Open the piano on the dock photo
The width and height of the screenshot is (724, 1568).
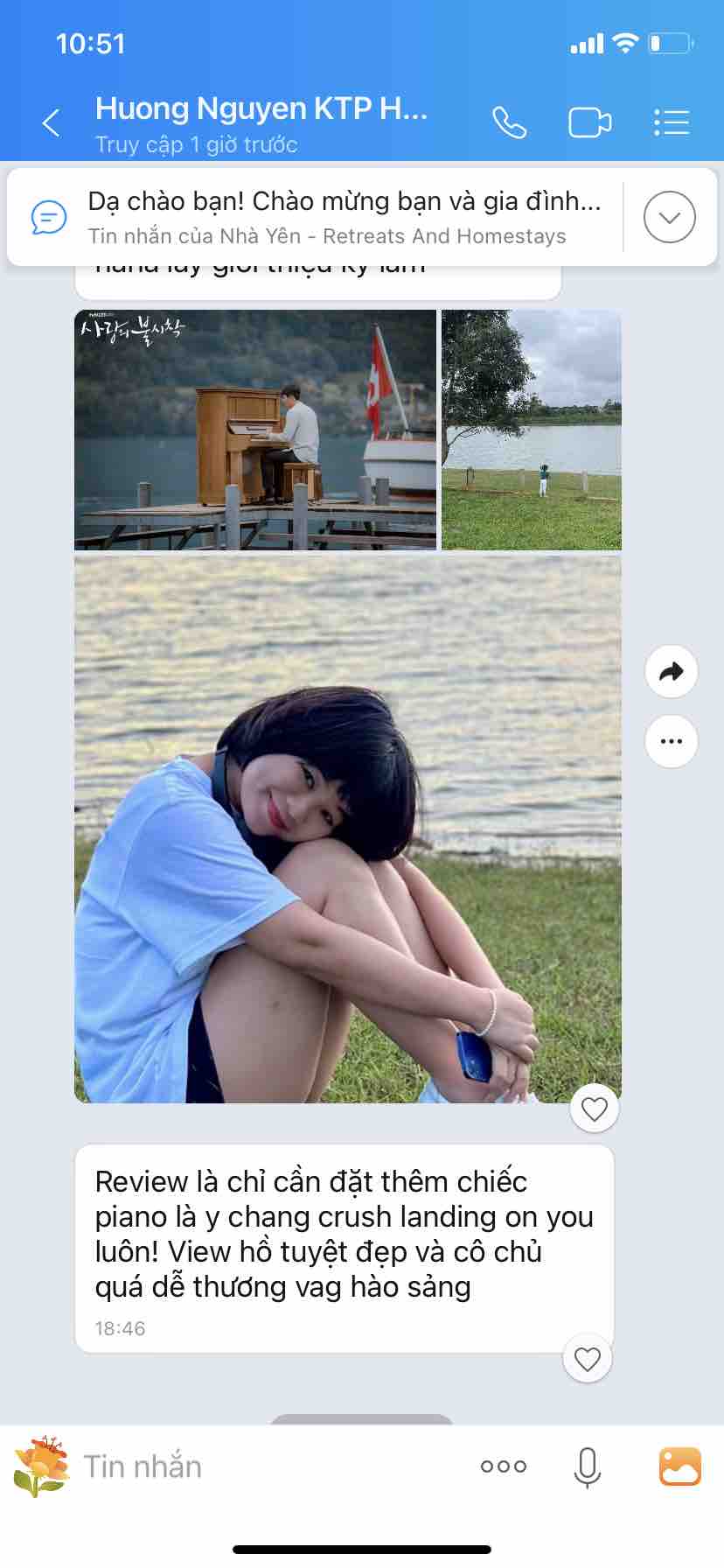tap(255, 430)
